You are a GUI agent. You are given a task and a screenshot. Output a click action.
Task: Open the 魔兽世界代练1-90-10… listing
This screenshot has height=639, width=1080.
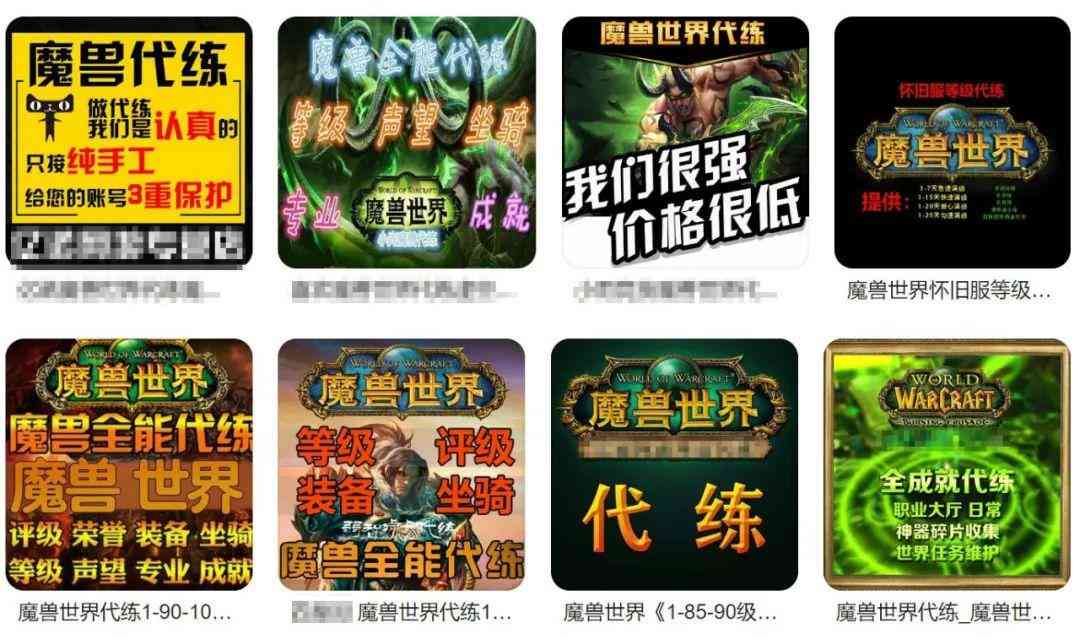(128, 464)
